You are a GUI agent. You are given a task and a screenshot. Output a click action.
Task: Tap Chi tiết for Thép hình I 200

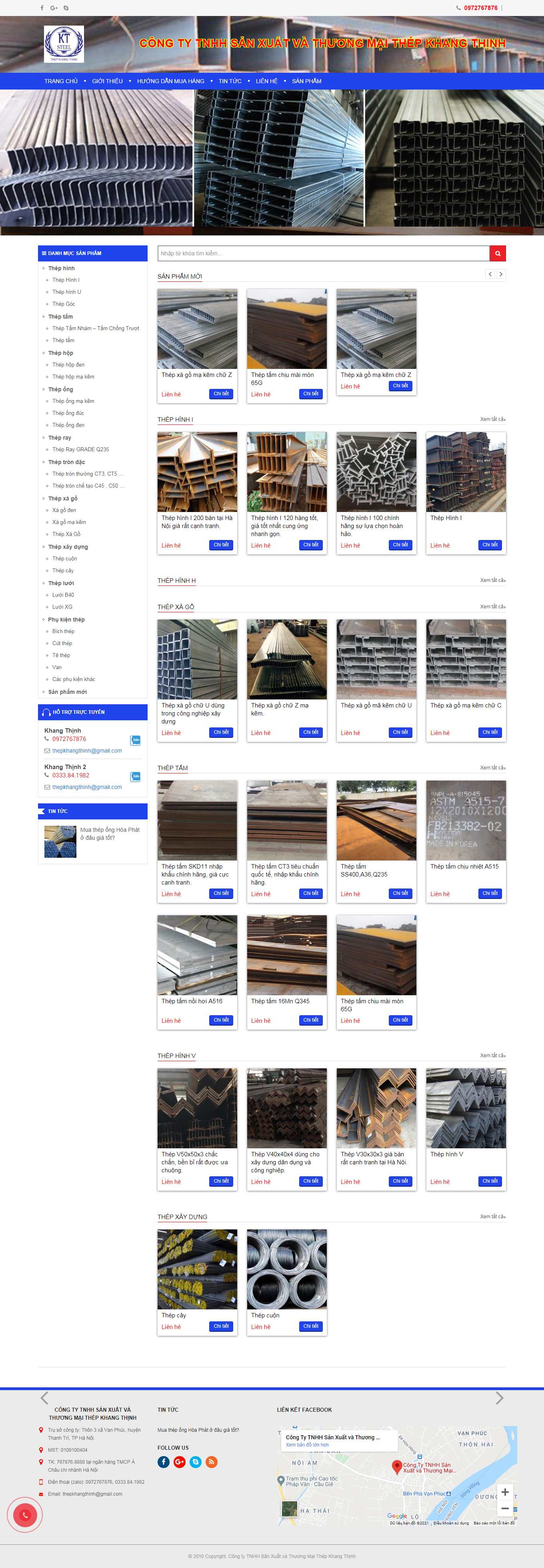221,545
